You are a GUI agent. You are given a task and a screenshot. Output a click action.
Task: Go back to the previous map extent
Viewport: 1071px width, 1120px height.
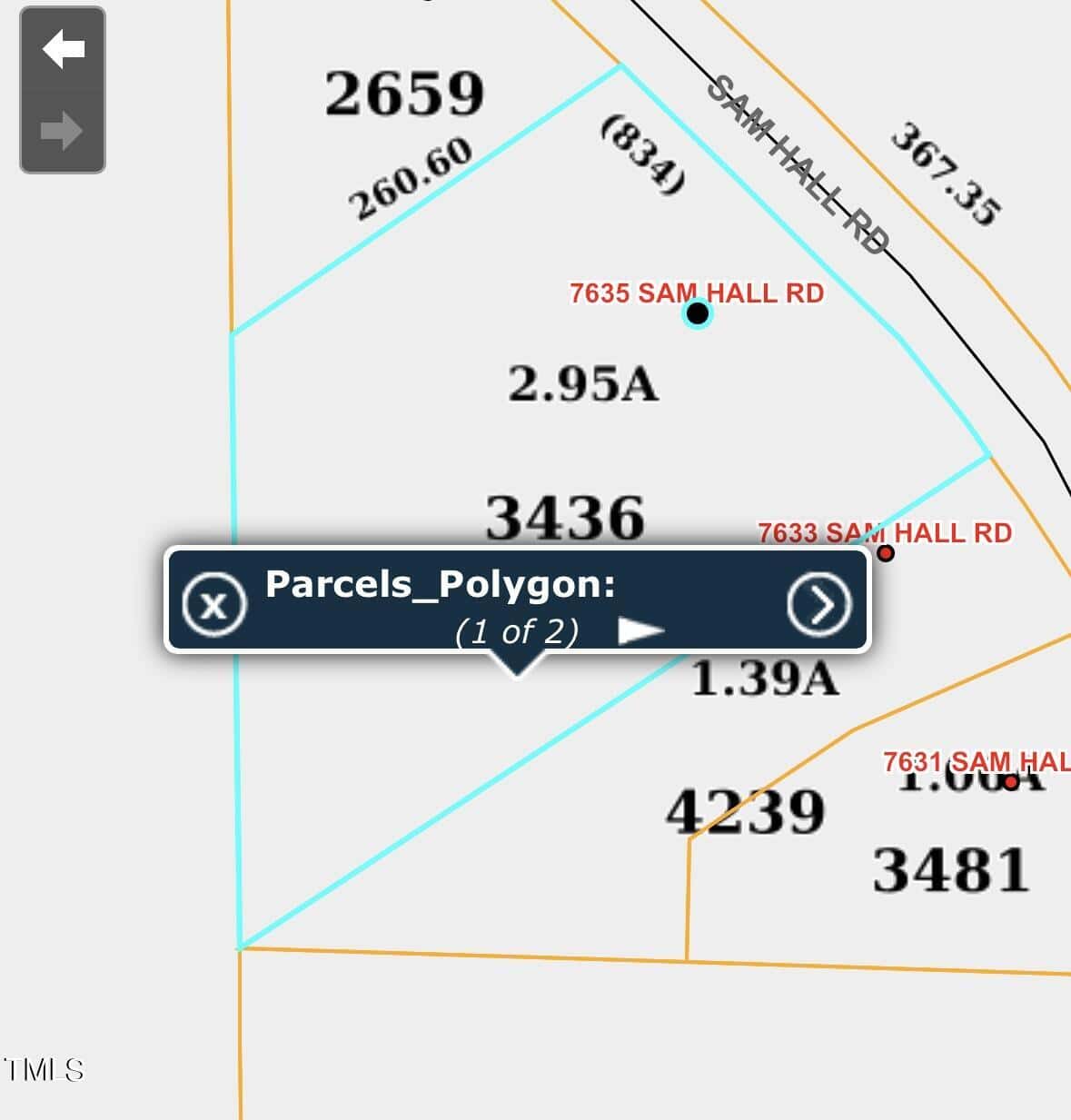pyautogui.click(x=63, y=49)
